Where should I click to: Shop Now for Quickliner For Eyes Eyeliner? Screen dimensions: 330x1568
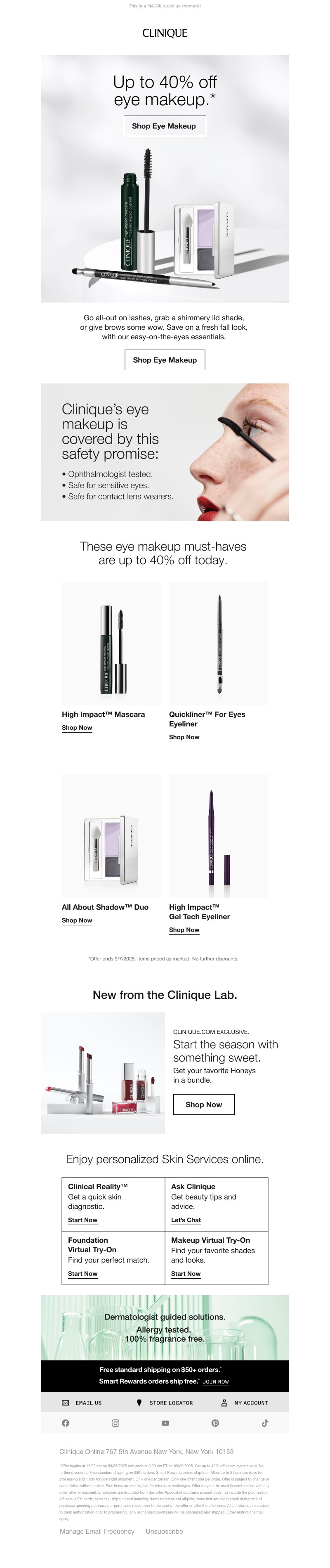point(184,737)
